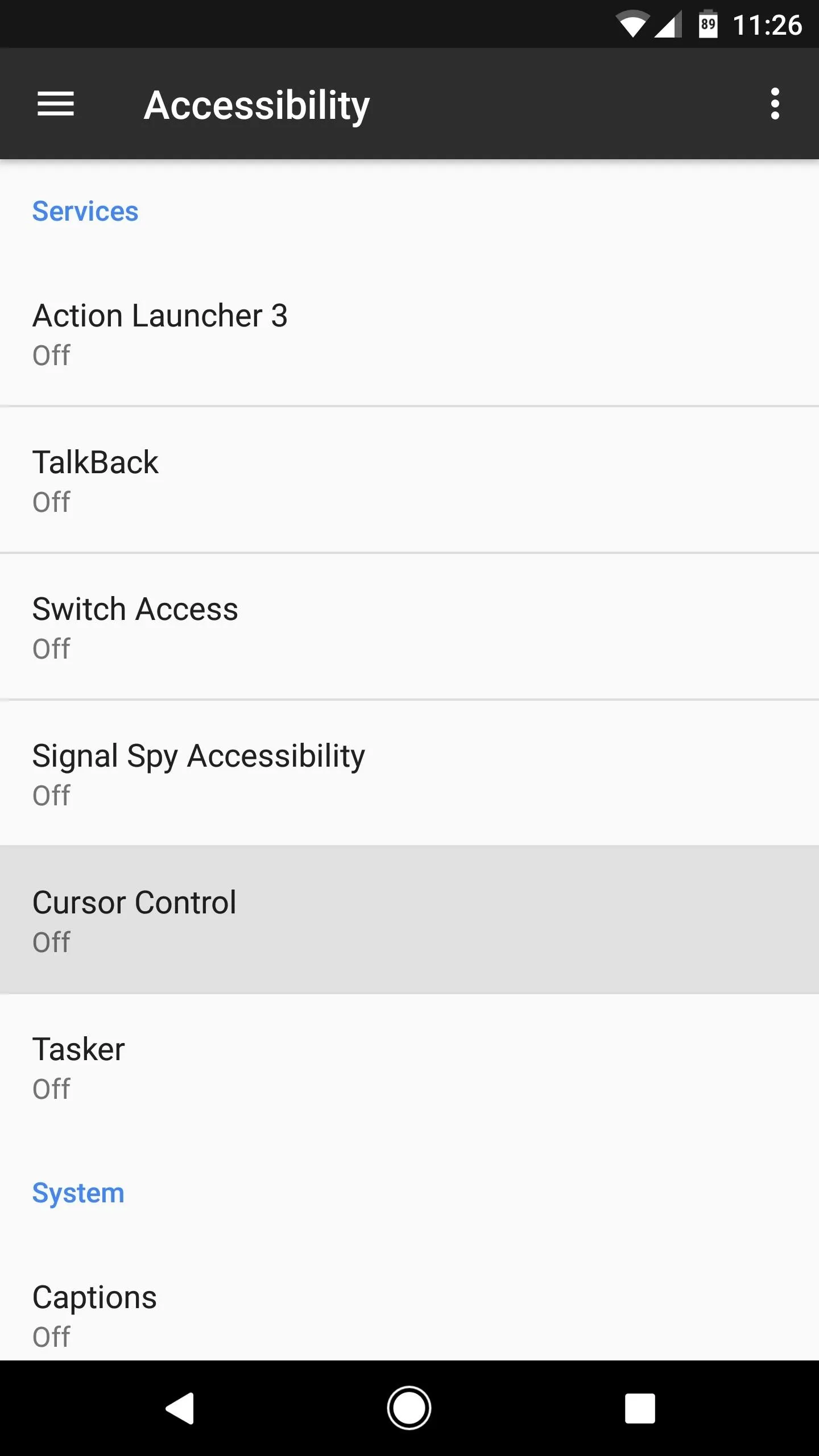Open Captions settings
This screenshot has width=819, height=1456.
pos(409,1314)
